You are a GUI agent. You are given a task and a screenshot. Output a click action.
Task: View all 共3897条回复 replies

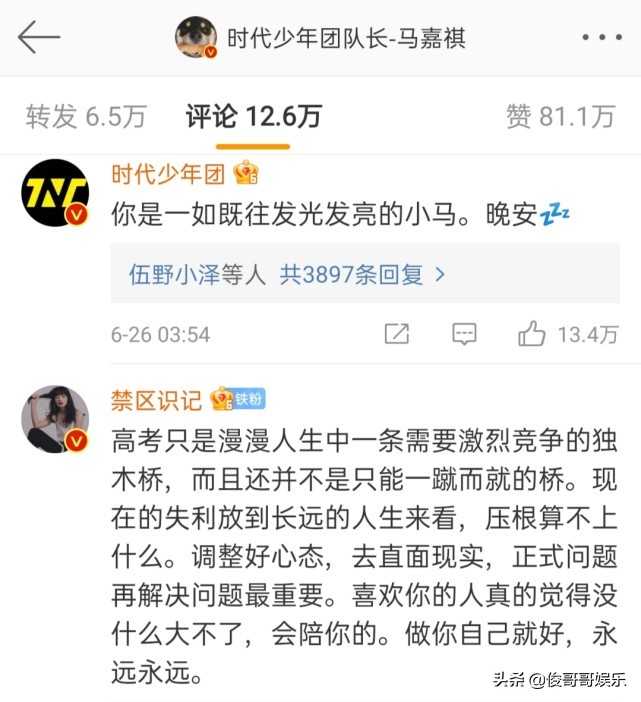point(362,274)
